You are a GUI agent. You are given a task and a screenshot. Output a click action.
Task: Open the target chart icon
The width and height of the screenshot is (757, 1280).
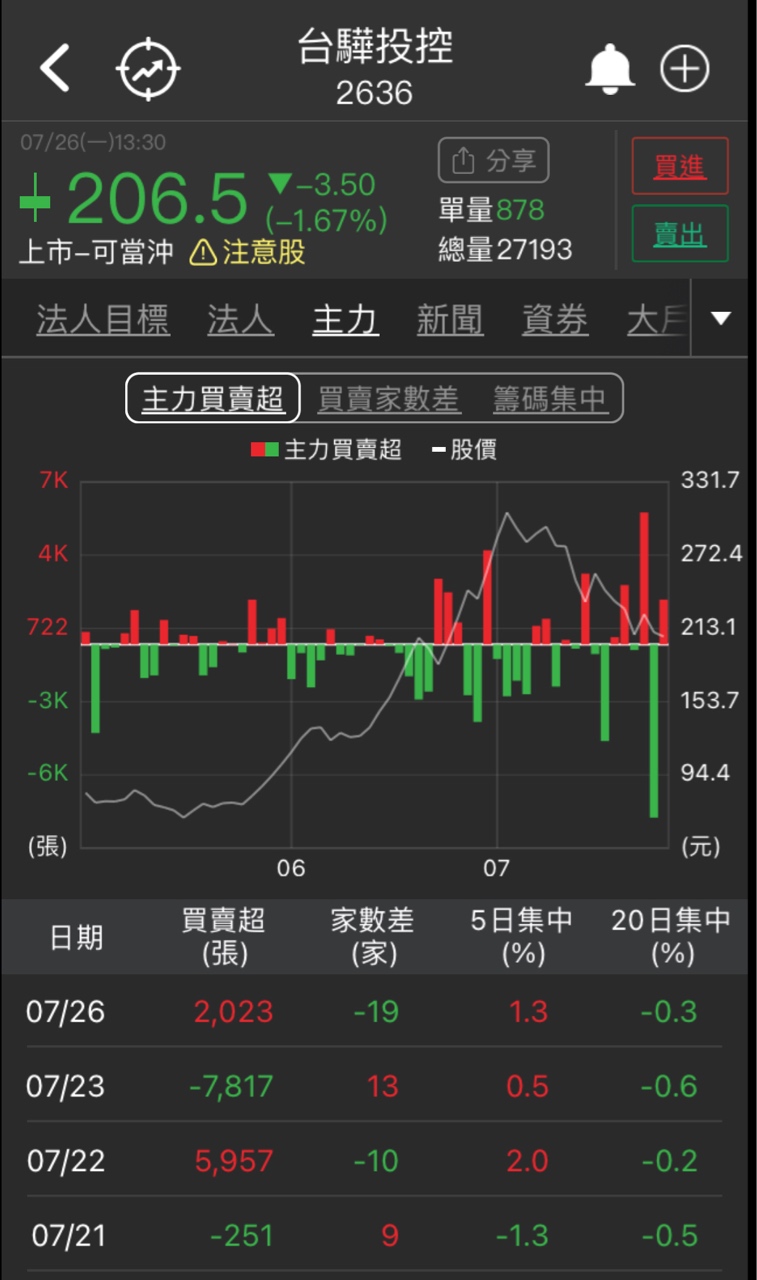[x=148, y=69]
